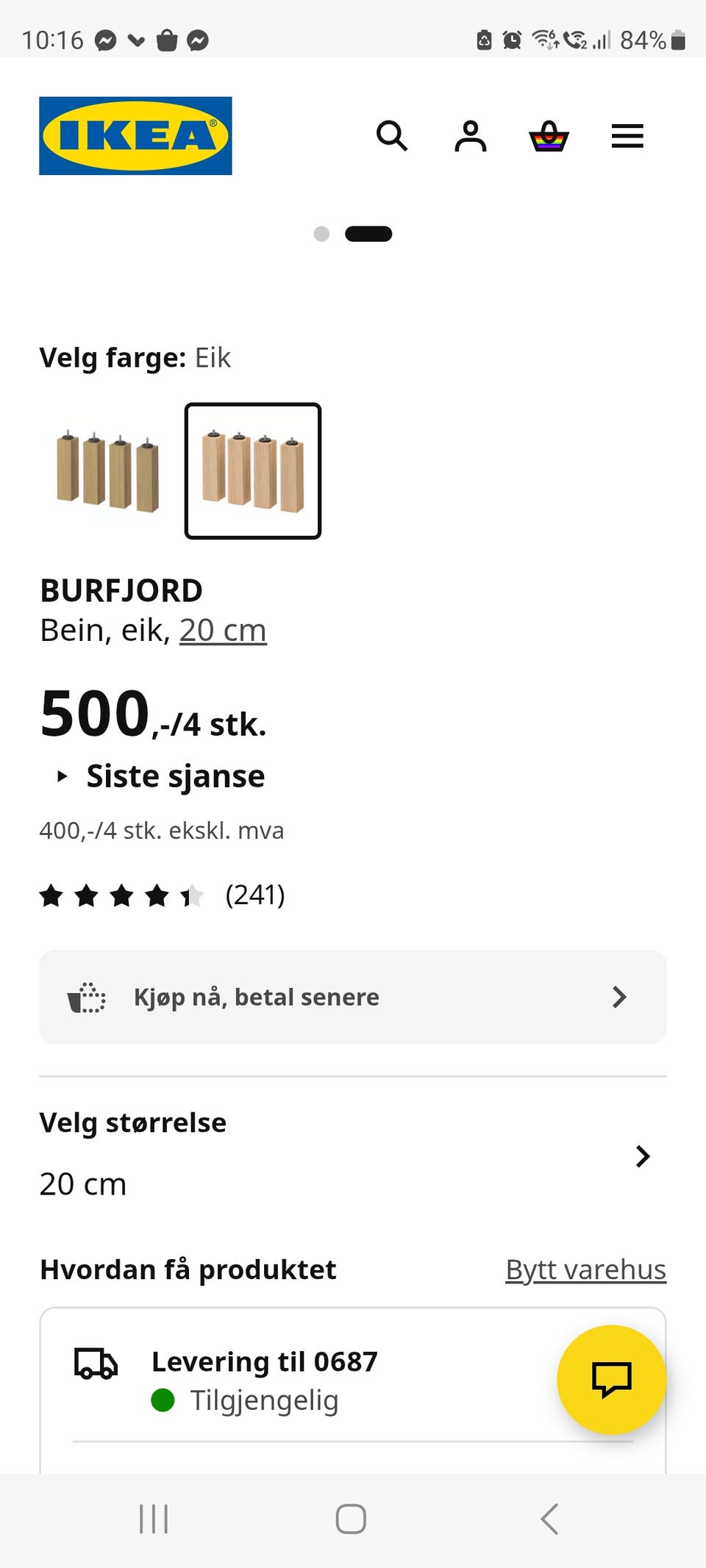Select the first carousel dot indicator

[x=321, y=233]
